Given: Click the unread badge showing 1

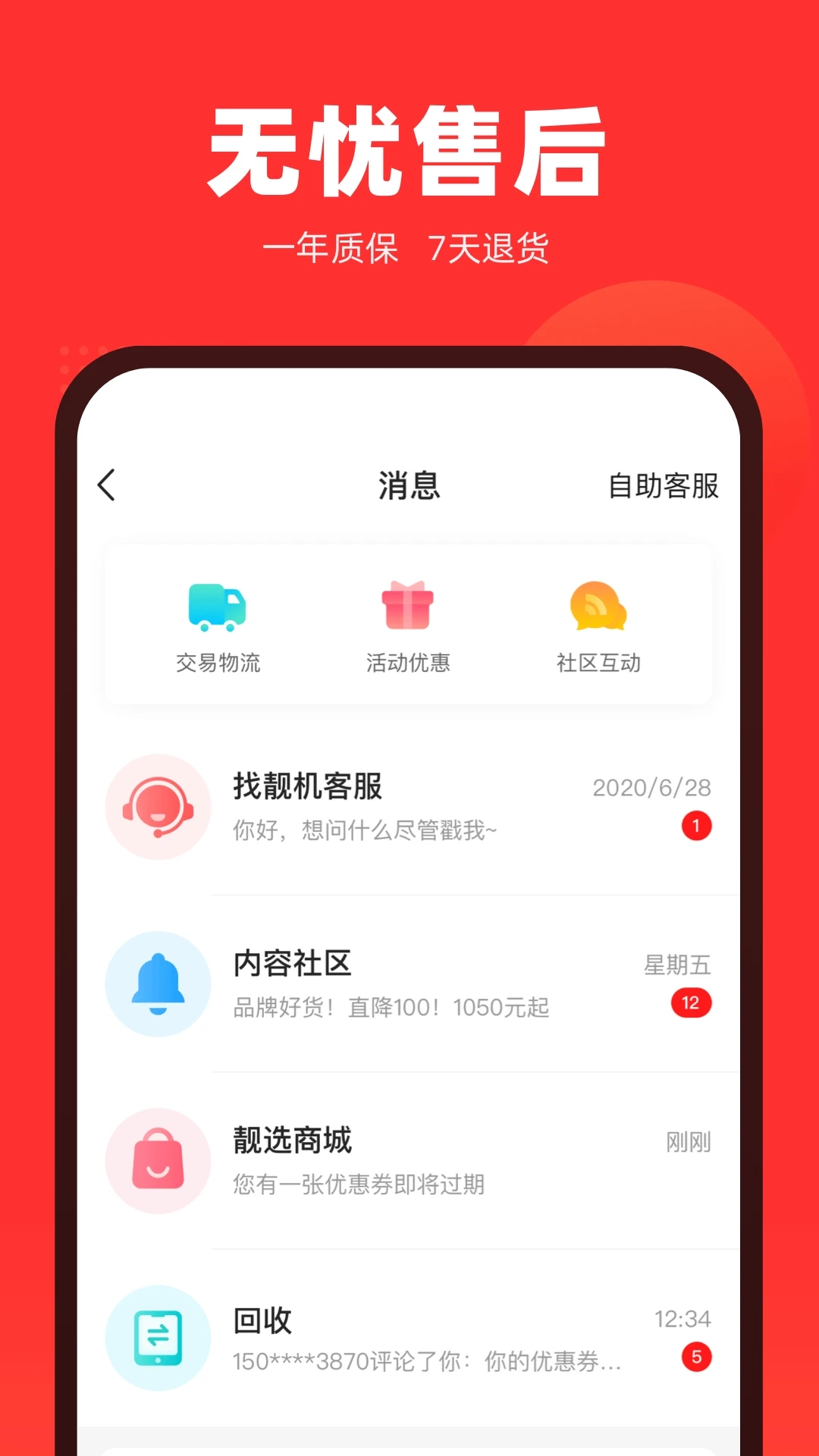Looking at the screenshot, I should click(x=695, y=826).
